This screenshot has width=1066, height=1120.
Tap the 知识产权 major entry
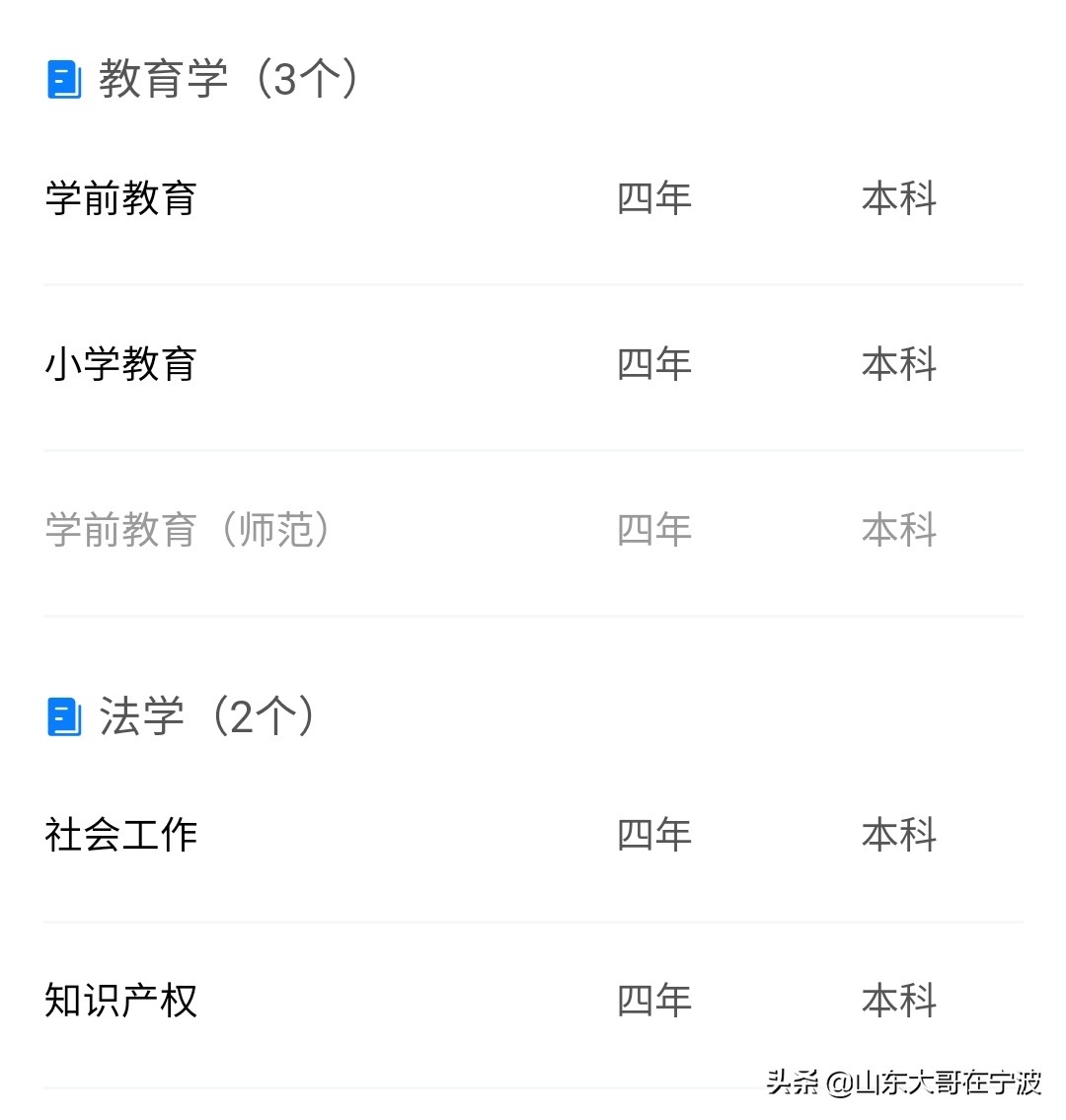tap(120, 1002)
